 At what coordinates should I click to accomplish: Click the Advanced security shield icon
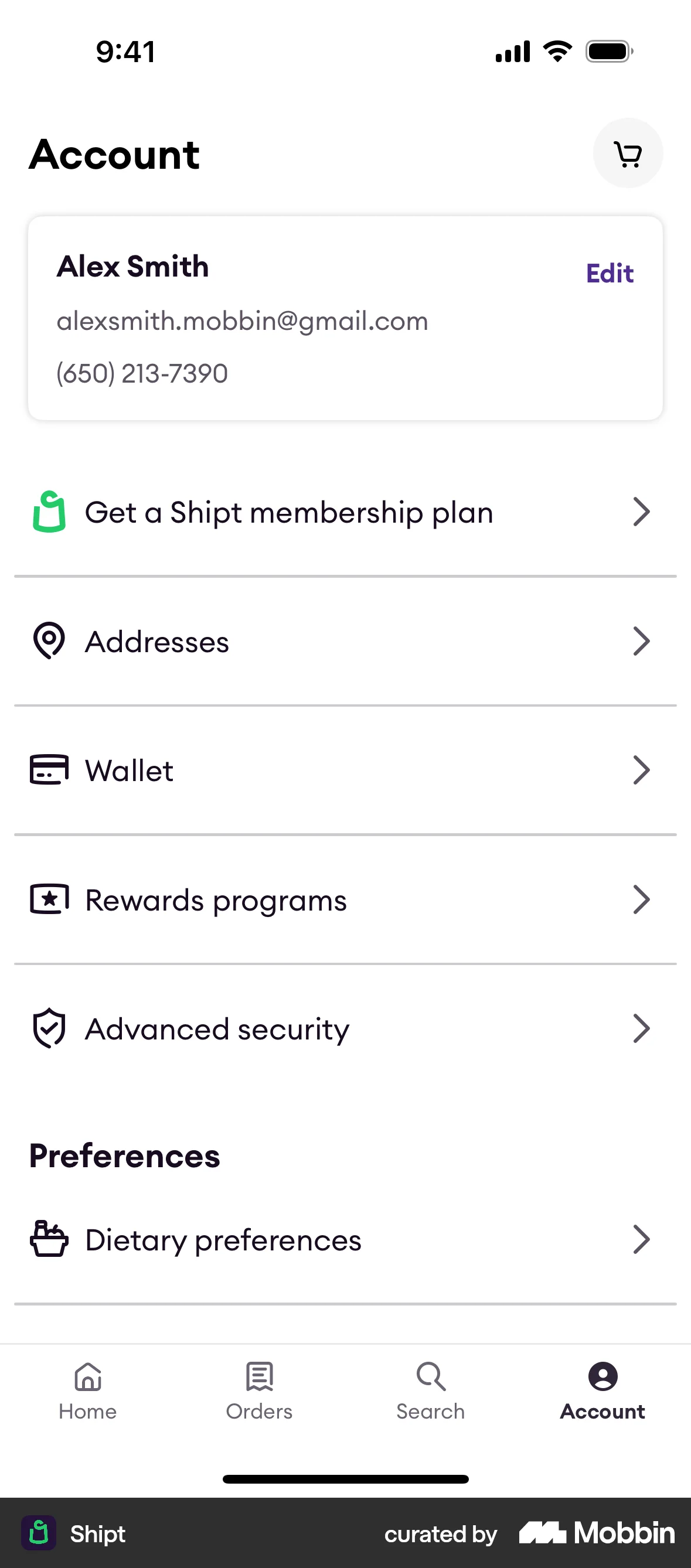tap(49, 1029)
